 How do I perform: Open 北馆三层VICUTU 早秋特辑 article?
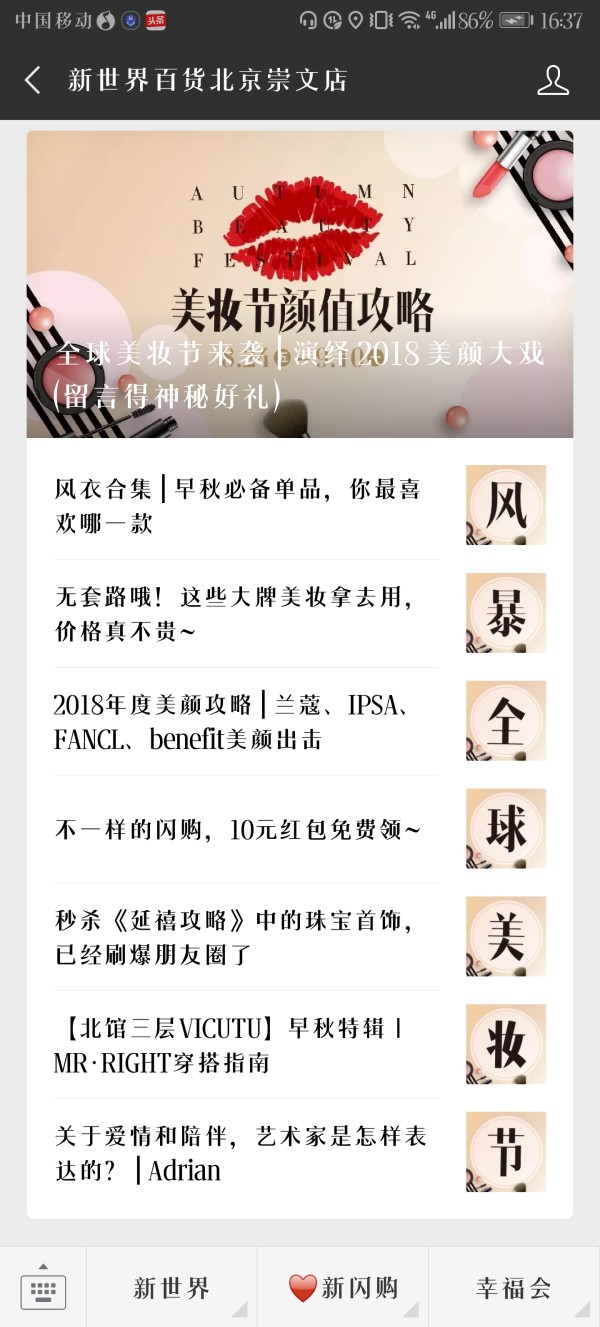[300, 1045]
